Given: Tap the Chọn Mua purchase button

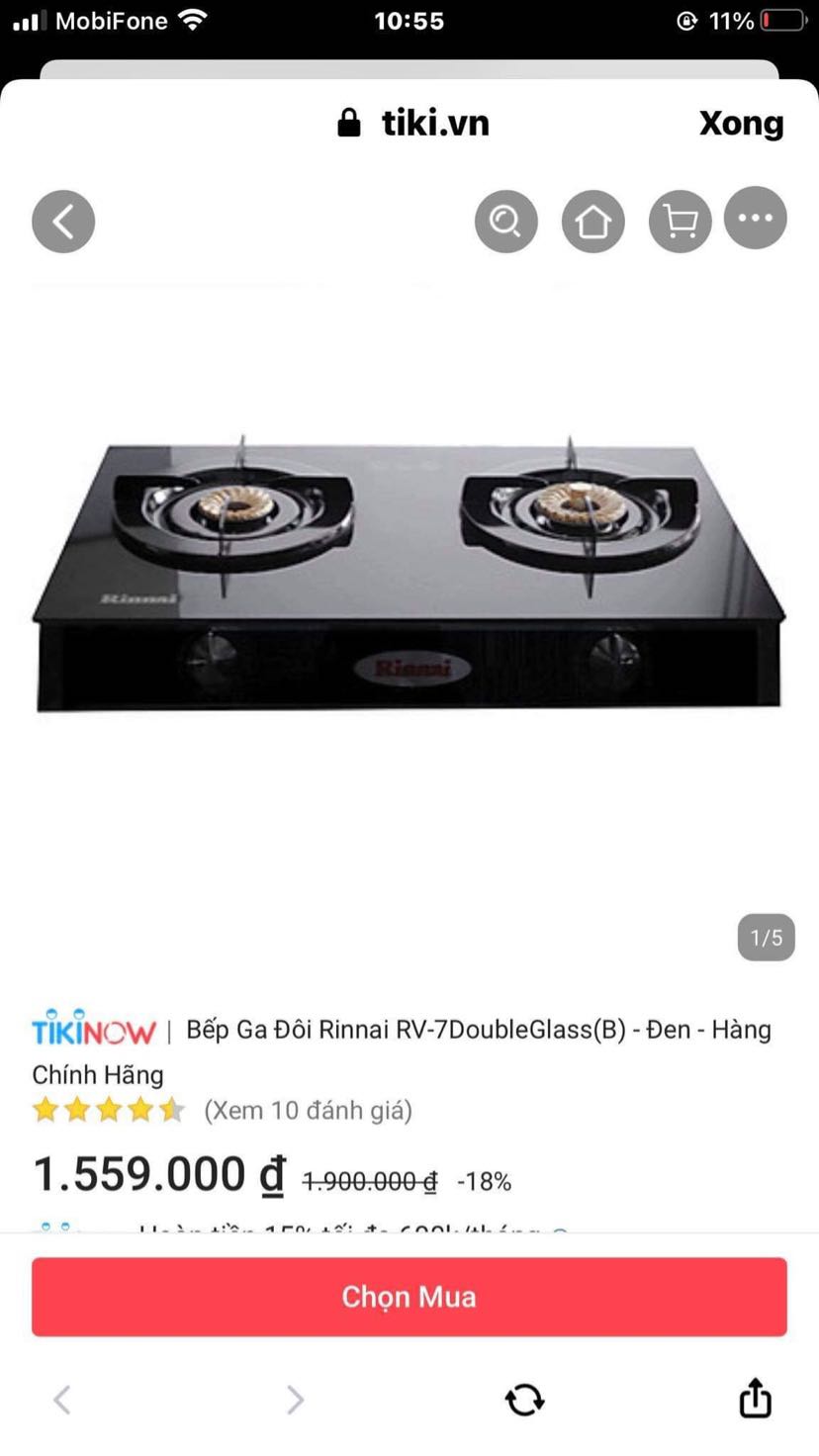Looking at the screenshot, I should (409, 1296).
